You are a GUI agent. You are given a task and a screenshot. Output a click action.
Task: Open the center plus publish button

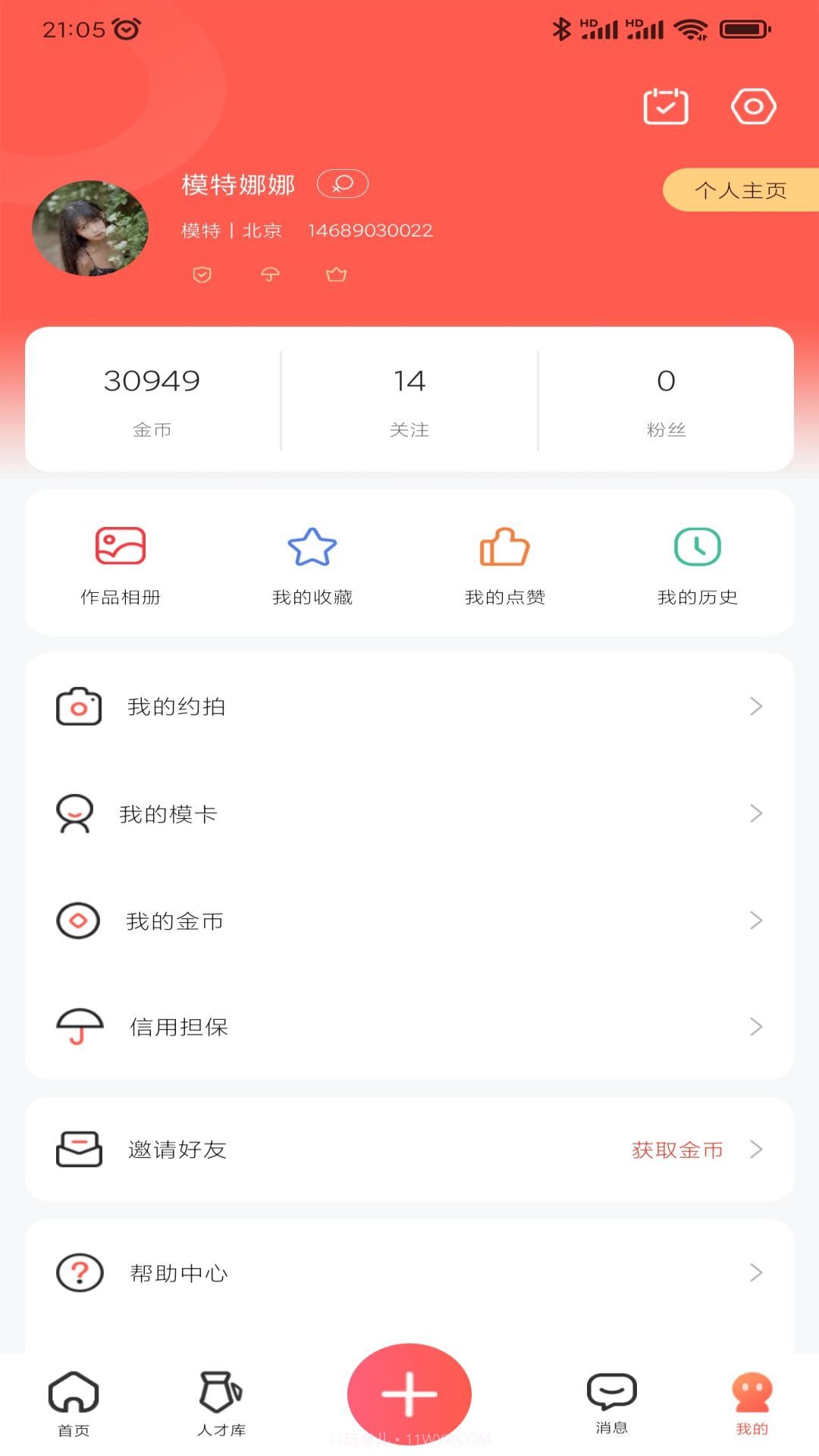click(409, 1393)
